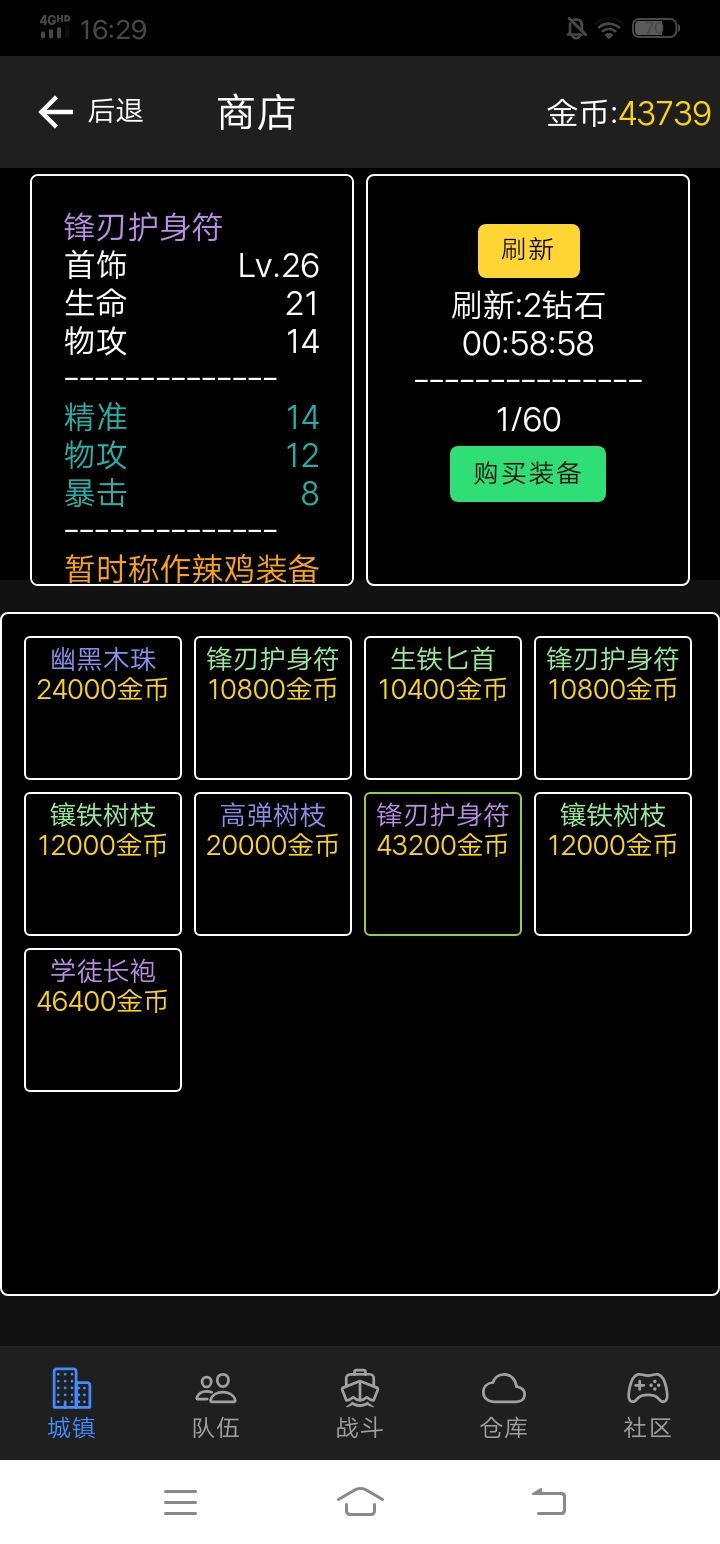The width and height of the screenshot is (720, 1544).
Task: Select the 高弹树枝 priced 20000金币
Action: coord(272,863)
